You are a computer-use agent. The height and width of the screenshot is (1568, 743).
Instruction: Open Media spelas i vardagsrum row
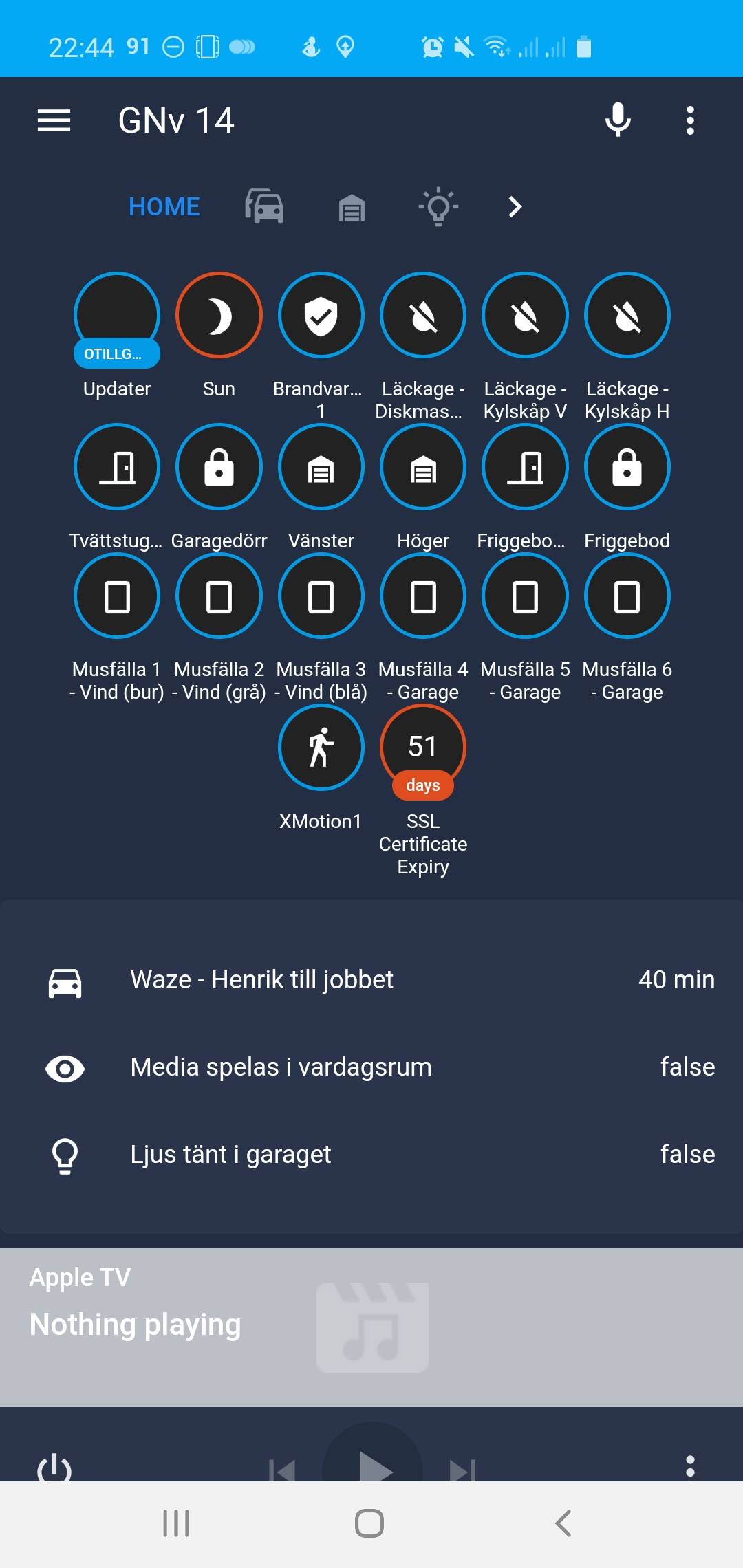[x=371, y=1067]
